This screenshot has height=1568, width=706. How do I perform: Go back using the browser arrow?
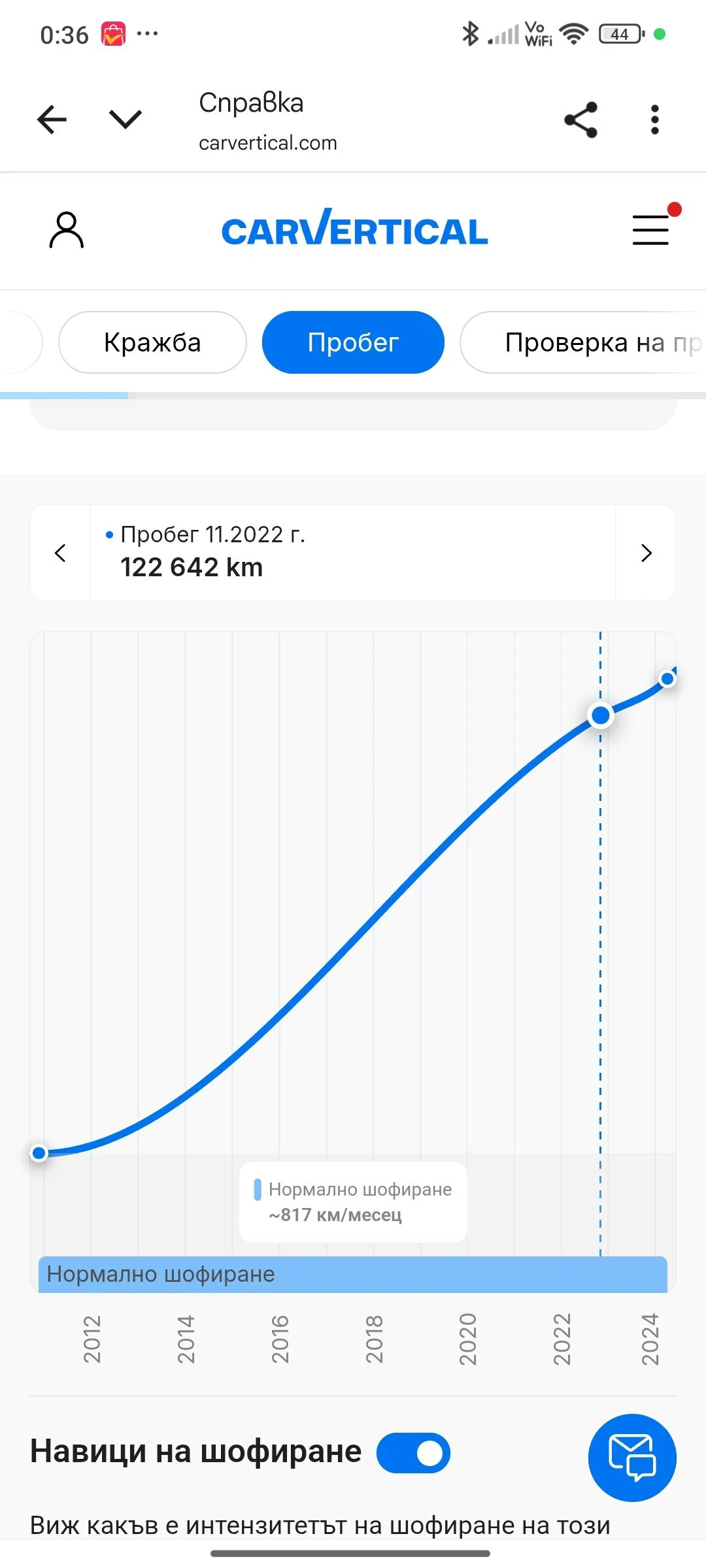52,120
